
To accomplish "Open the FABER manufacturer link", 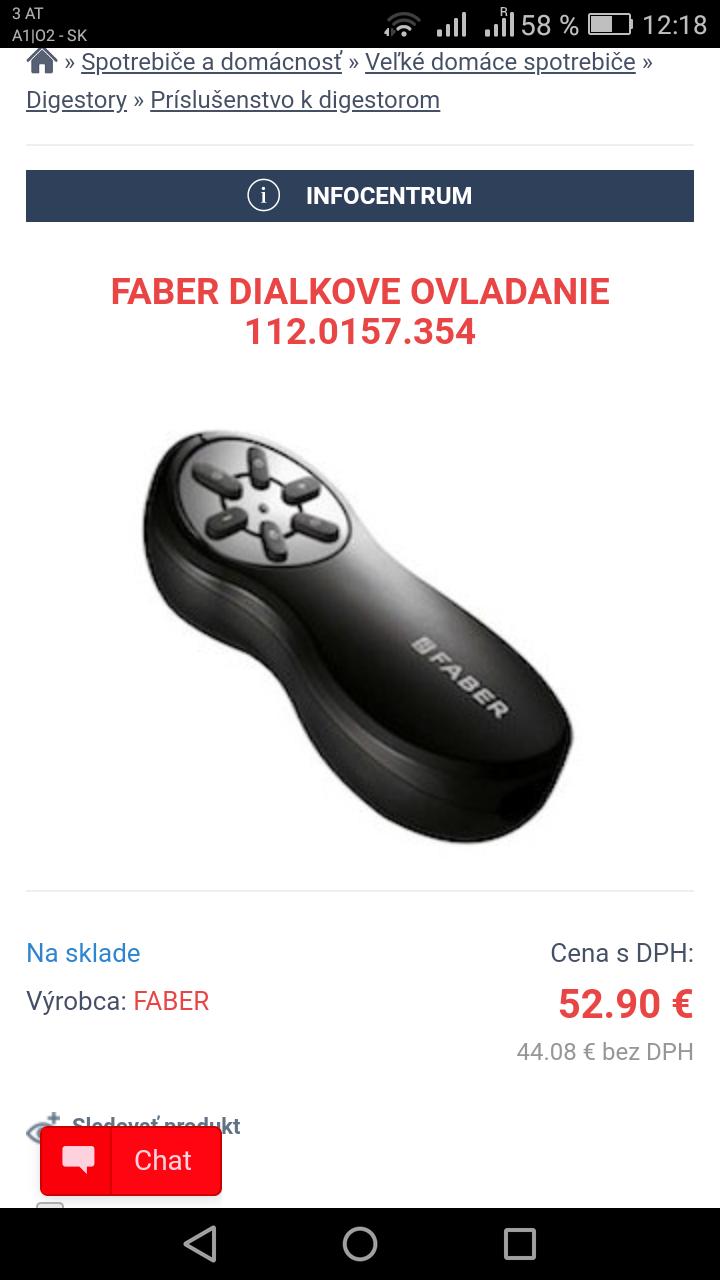I will (x=171, y=1001).
